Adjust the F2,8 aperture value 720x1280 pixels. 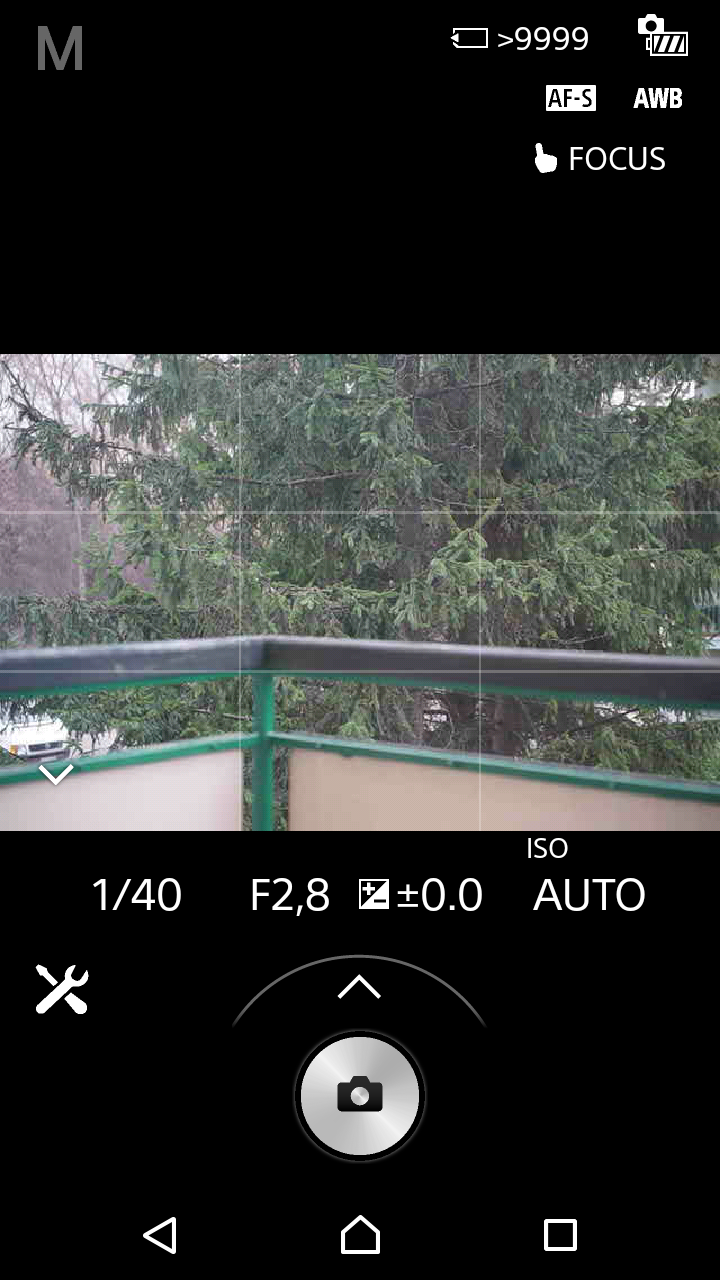[x=290, y=895]
